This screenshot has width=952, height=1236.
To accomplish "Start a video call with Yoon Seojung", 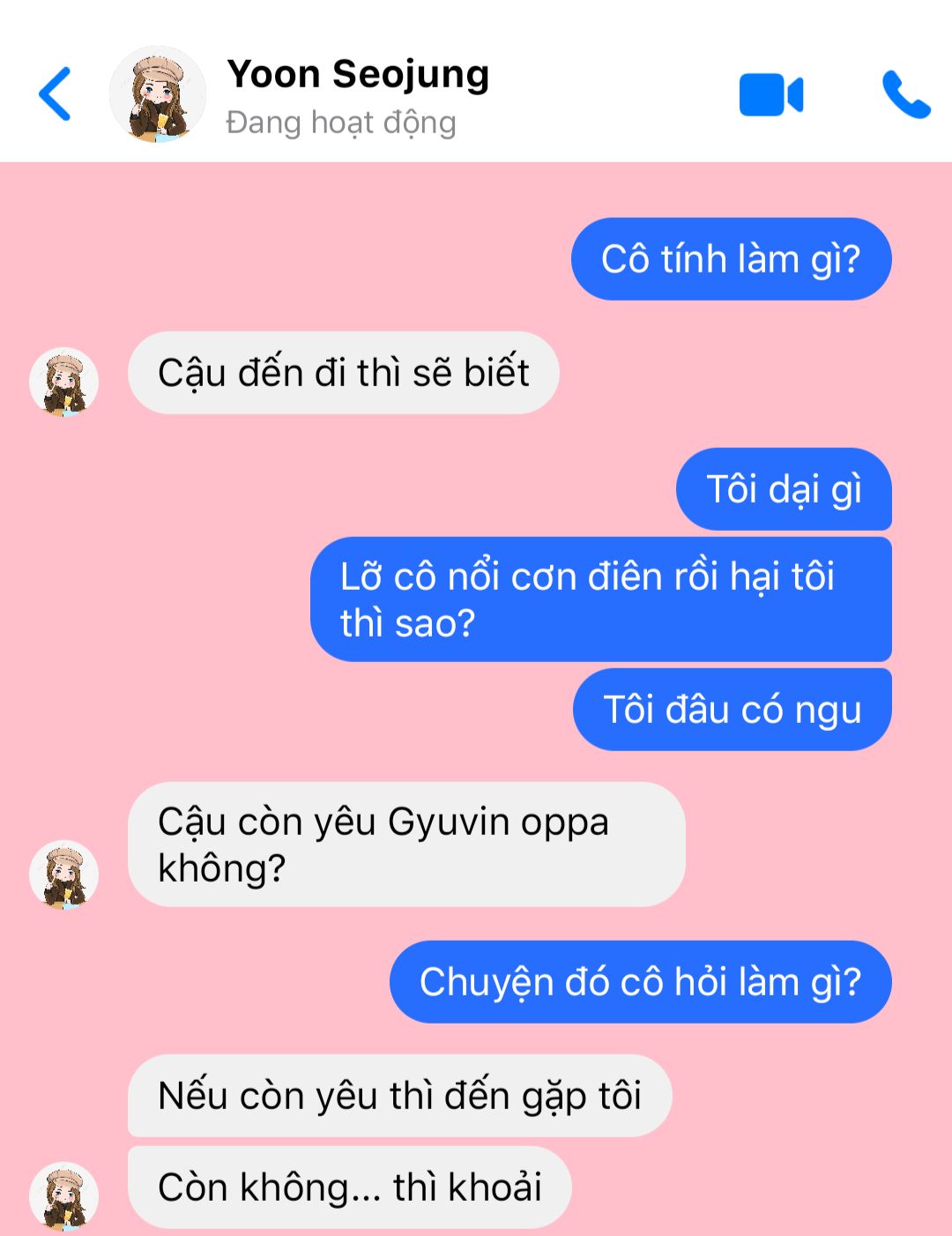I will pyautogui.click(x=770, y=95).
